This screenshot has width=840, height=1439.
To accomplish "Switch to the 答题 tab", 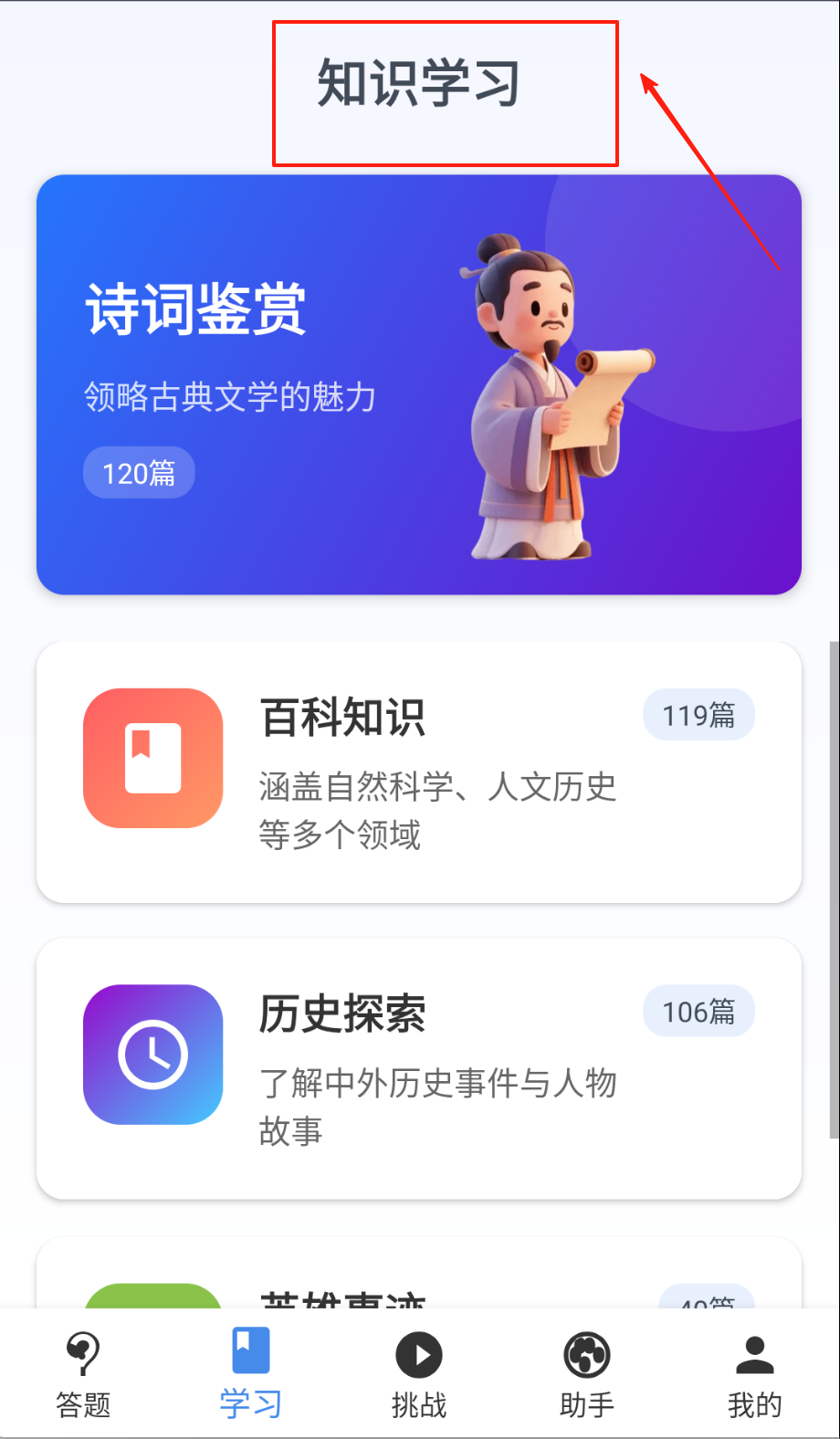I will tap(83, 1374).
